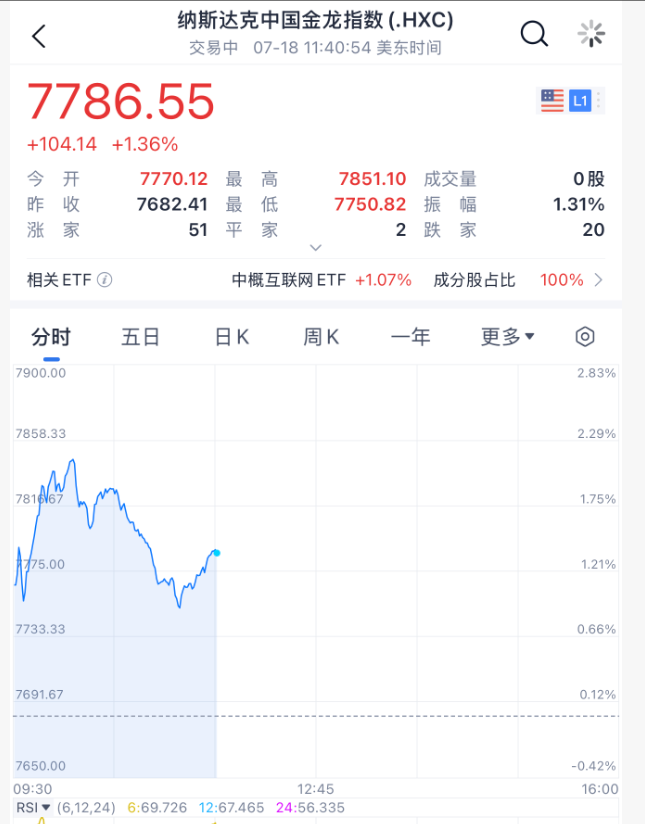Open the 中概互联网ETF related fund
Viewport: 645px width, 824px height.
tap(321, 280)
